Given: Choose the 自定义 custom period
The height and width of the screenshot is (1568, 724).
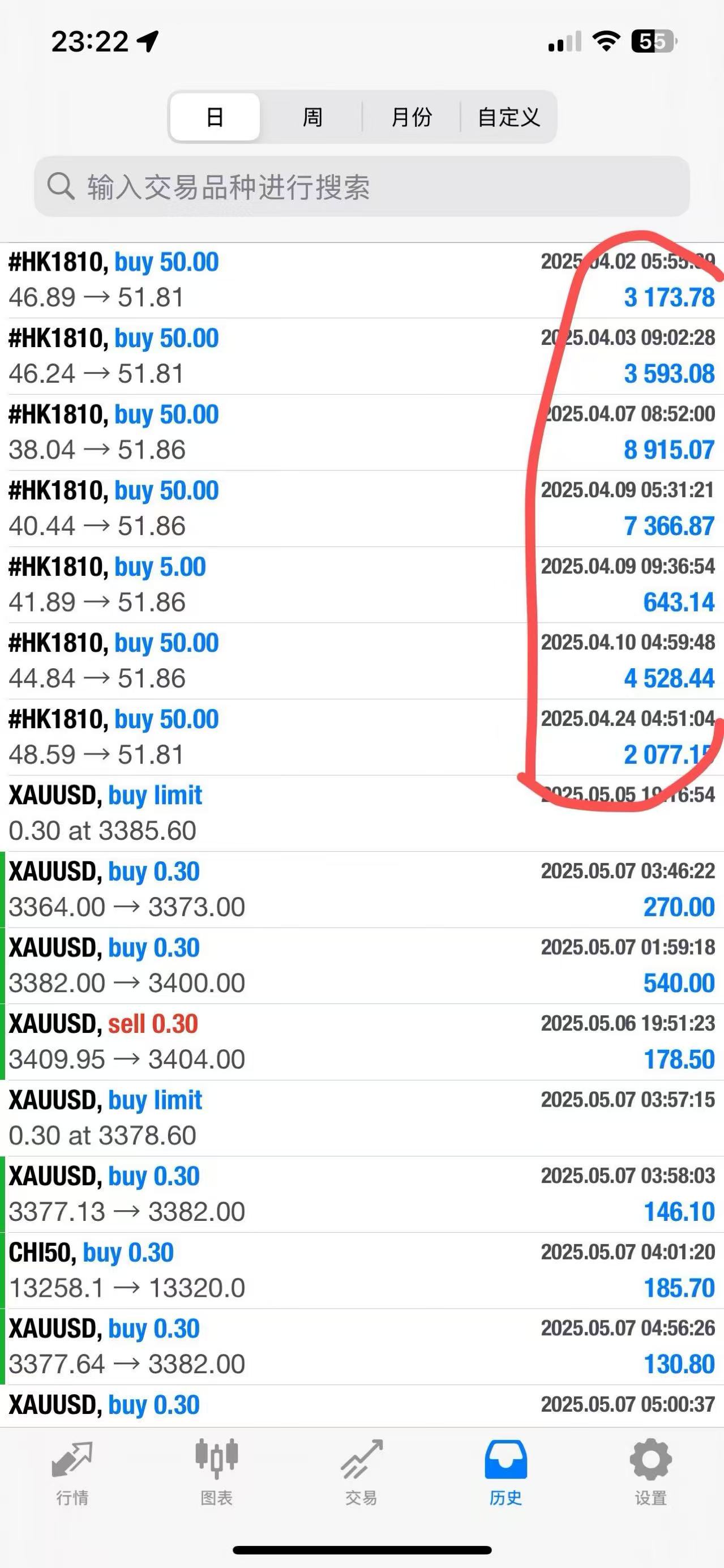Looking at the screenshot, I should (509, 117).
